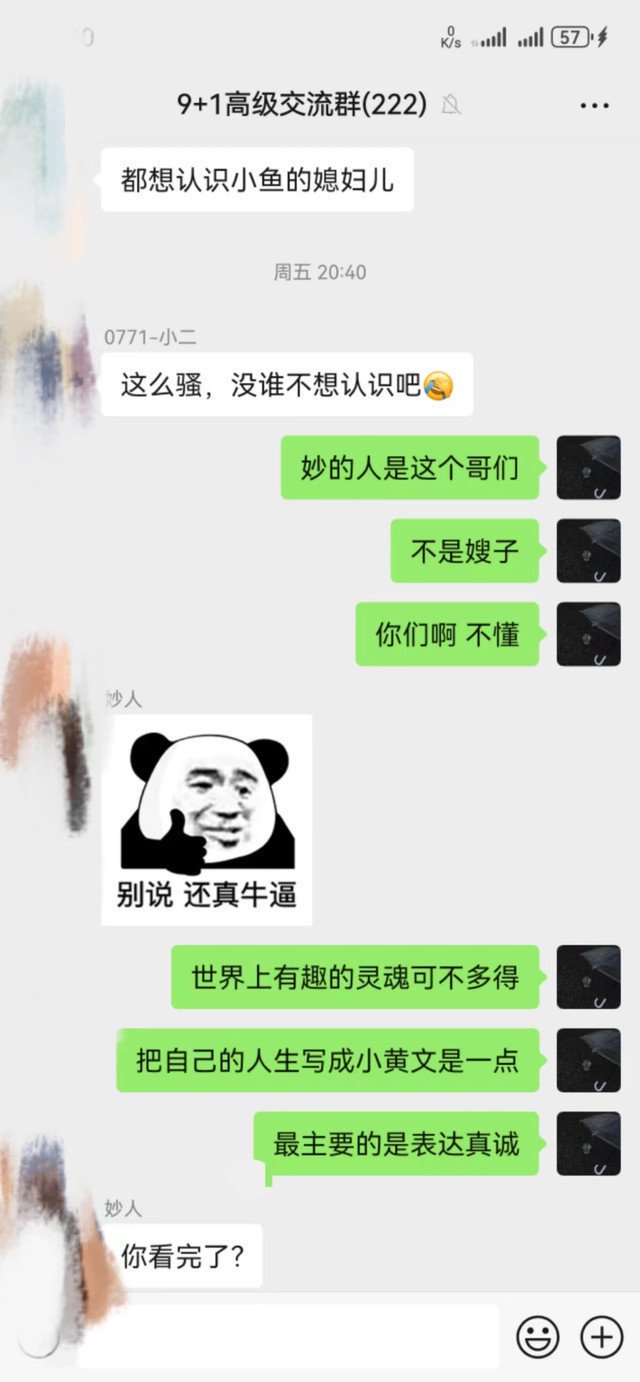Viewport: 640px width, 1382px height.
Task: Open own avatar beside 最主要的是表达真诚 message
Action: (588, 1143)
